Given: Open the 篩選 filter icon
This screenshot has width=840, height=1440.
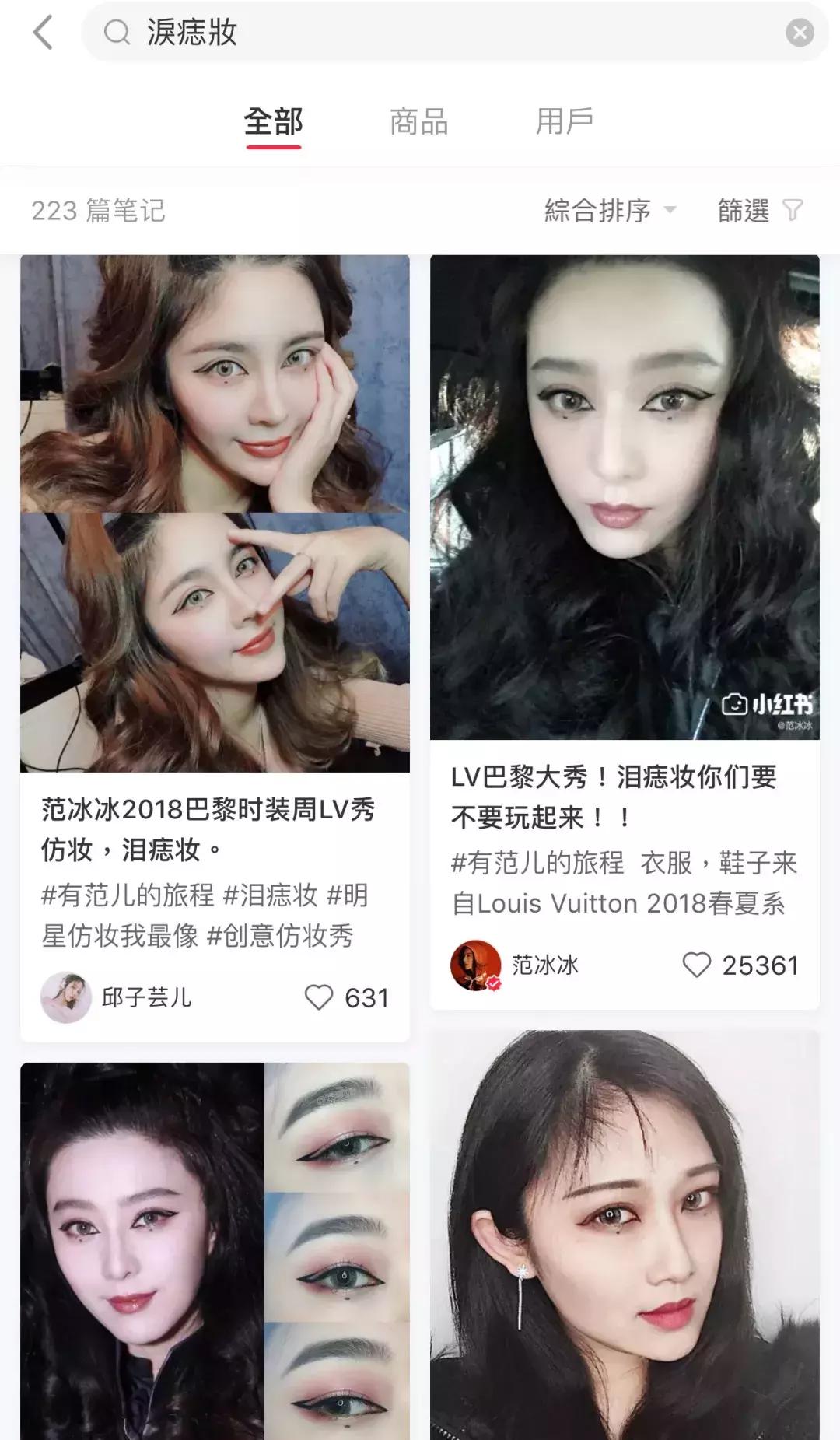Looking at the screenshot, I should click(x=793, y=211).
